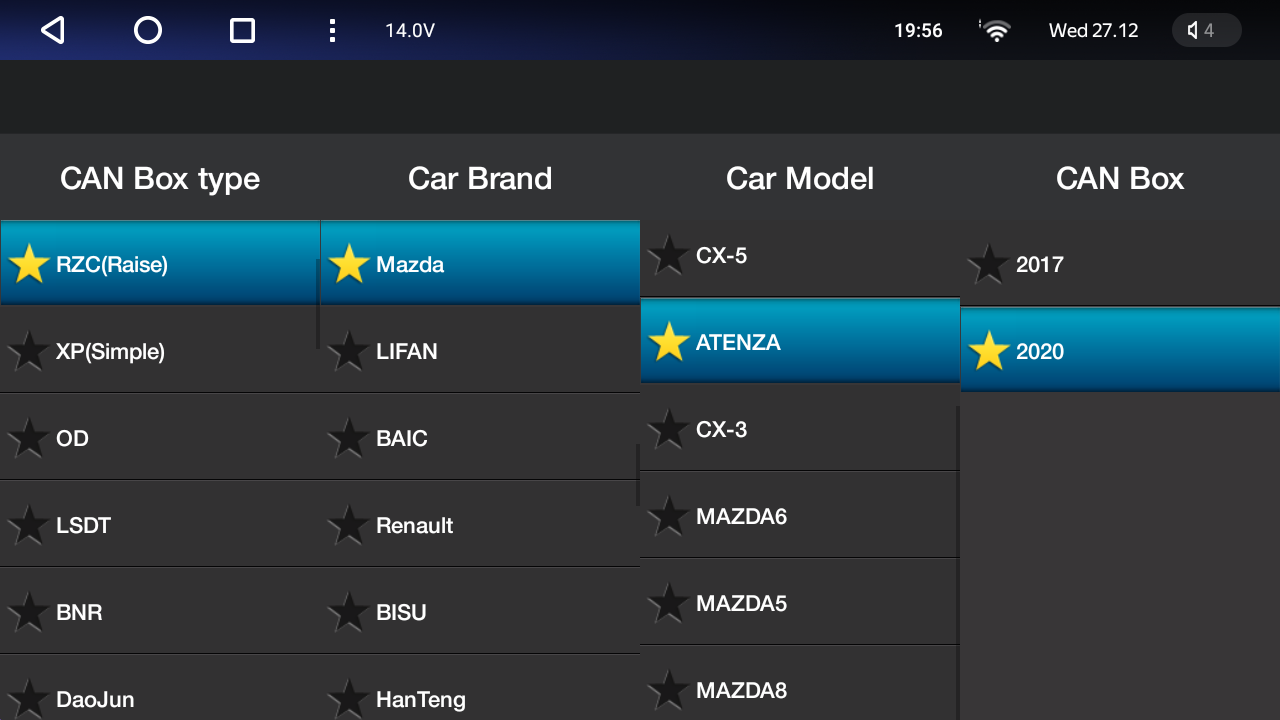Open the three-dot overflow menu
This screenshot has width=1280, height=720.
(x=332, y=31)
